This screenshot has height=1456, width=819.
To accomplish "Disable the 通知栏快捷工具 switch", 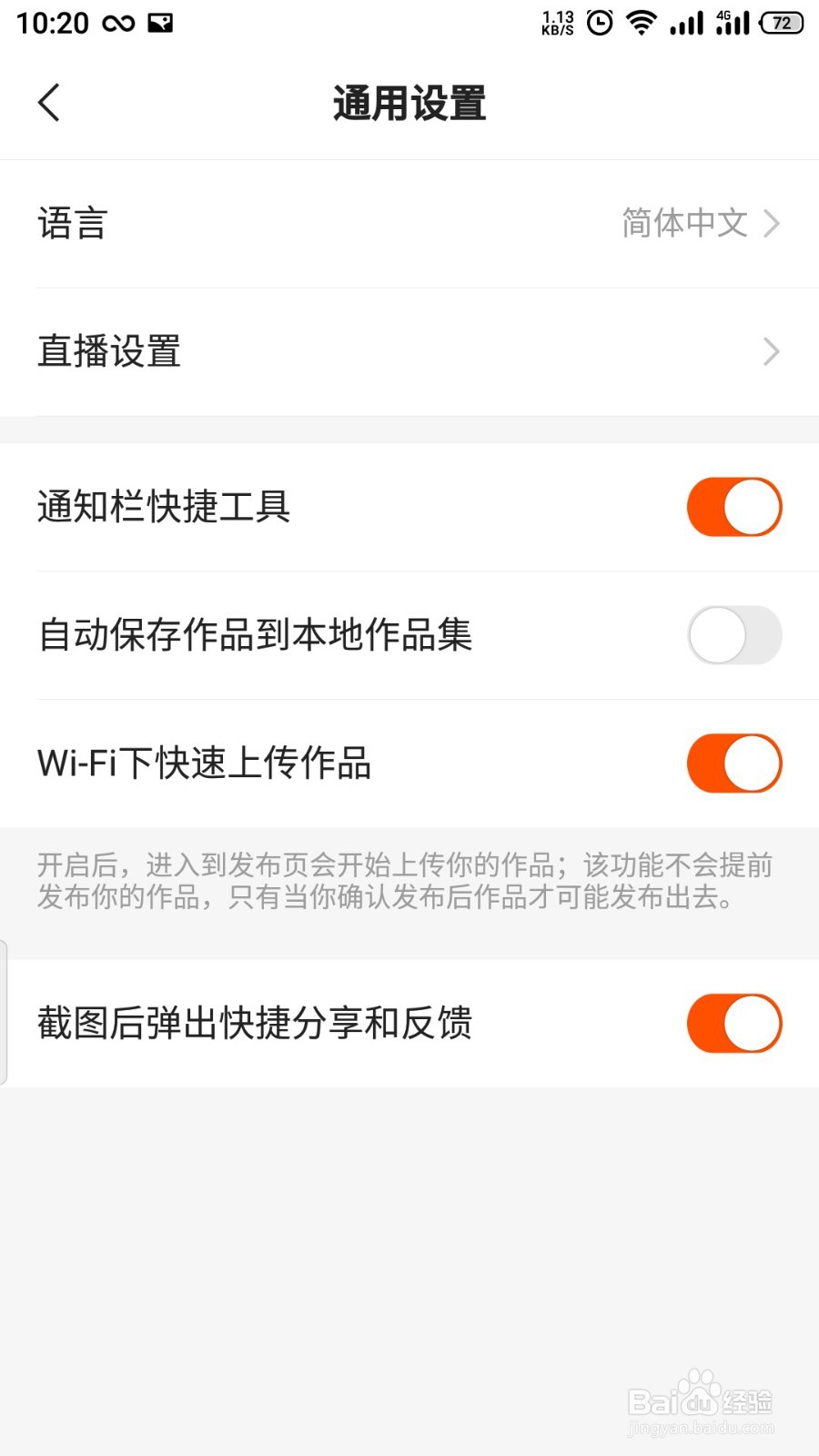I will pos(733,507).
